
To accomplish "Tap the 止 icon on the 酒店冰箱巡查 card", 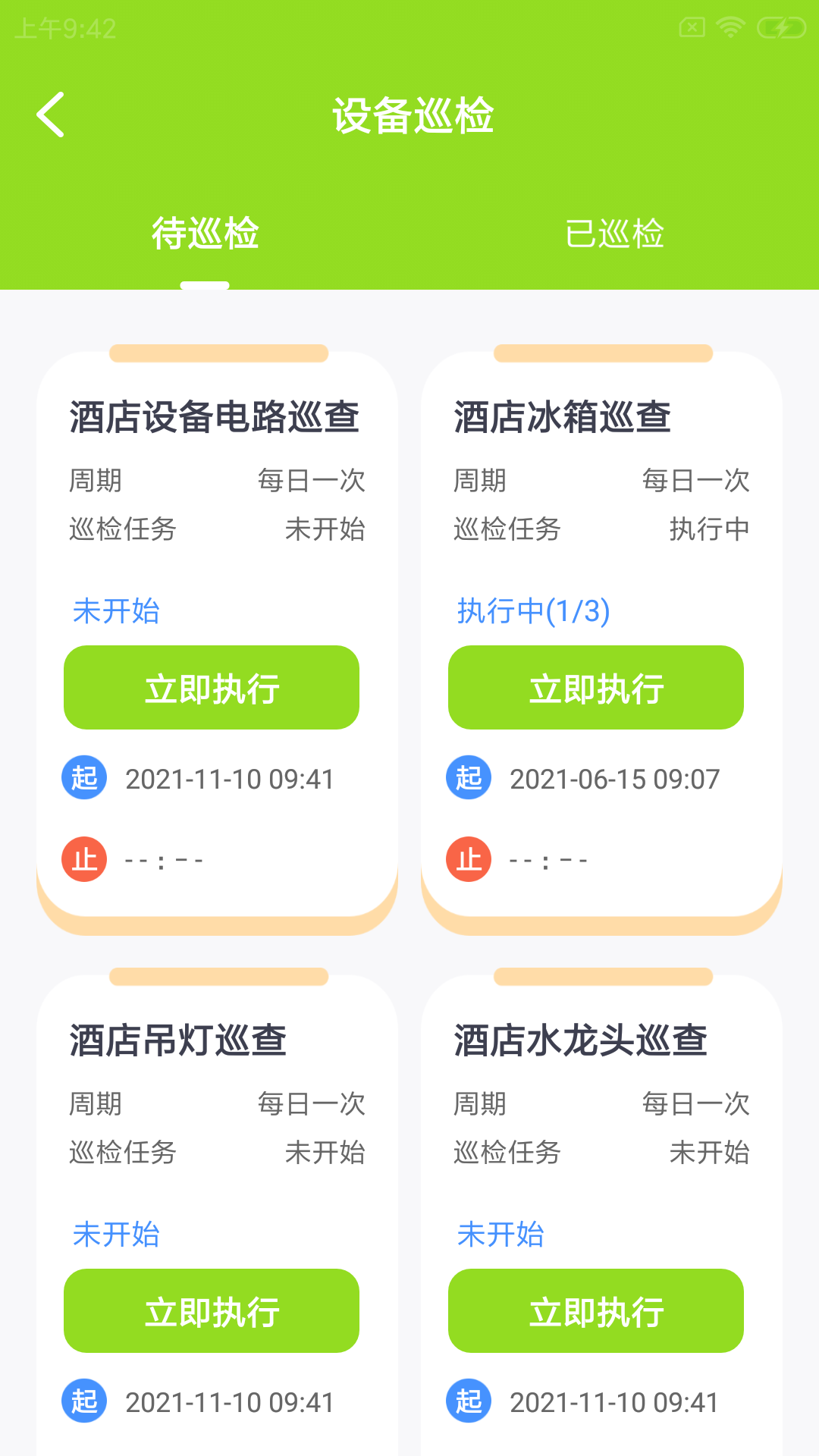I will (x=469, y=859).
